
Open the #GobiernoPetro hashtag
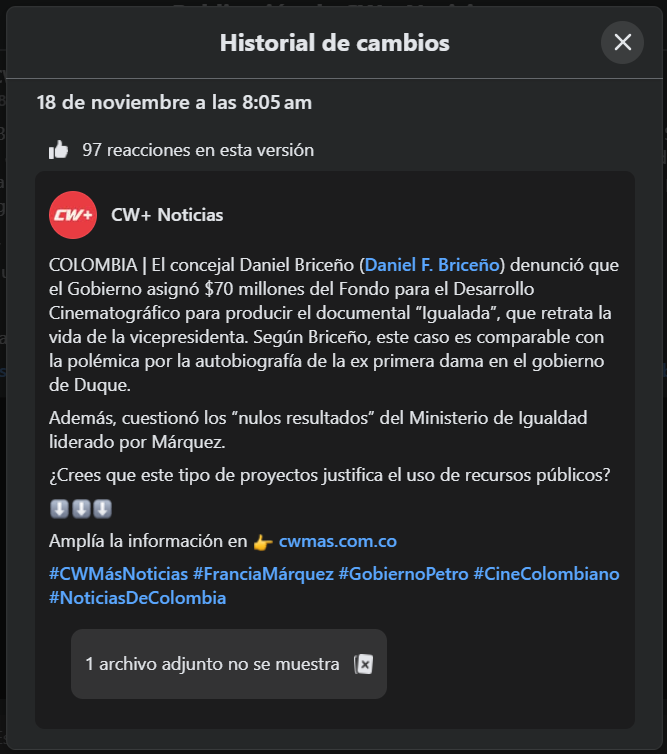(403, 574)
